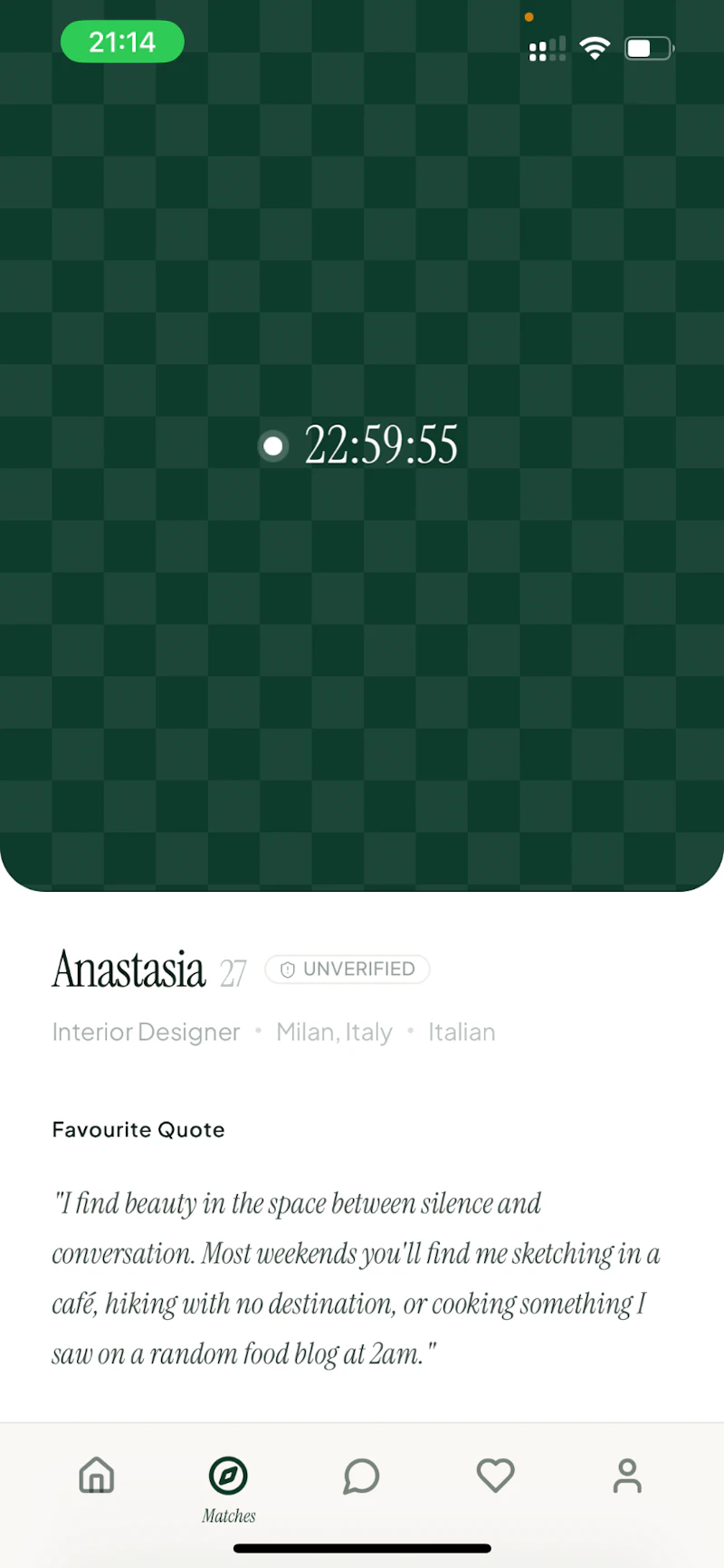Go to the home tab
Screen dimensions: 724x1568
97,1475
